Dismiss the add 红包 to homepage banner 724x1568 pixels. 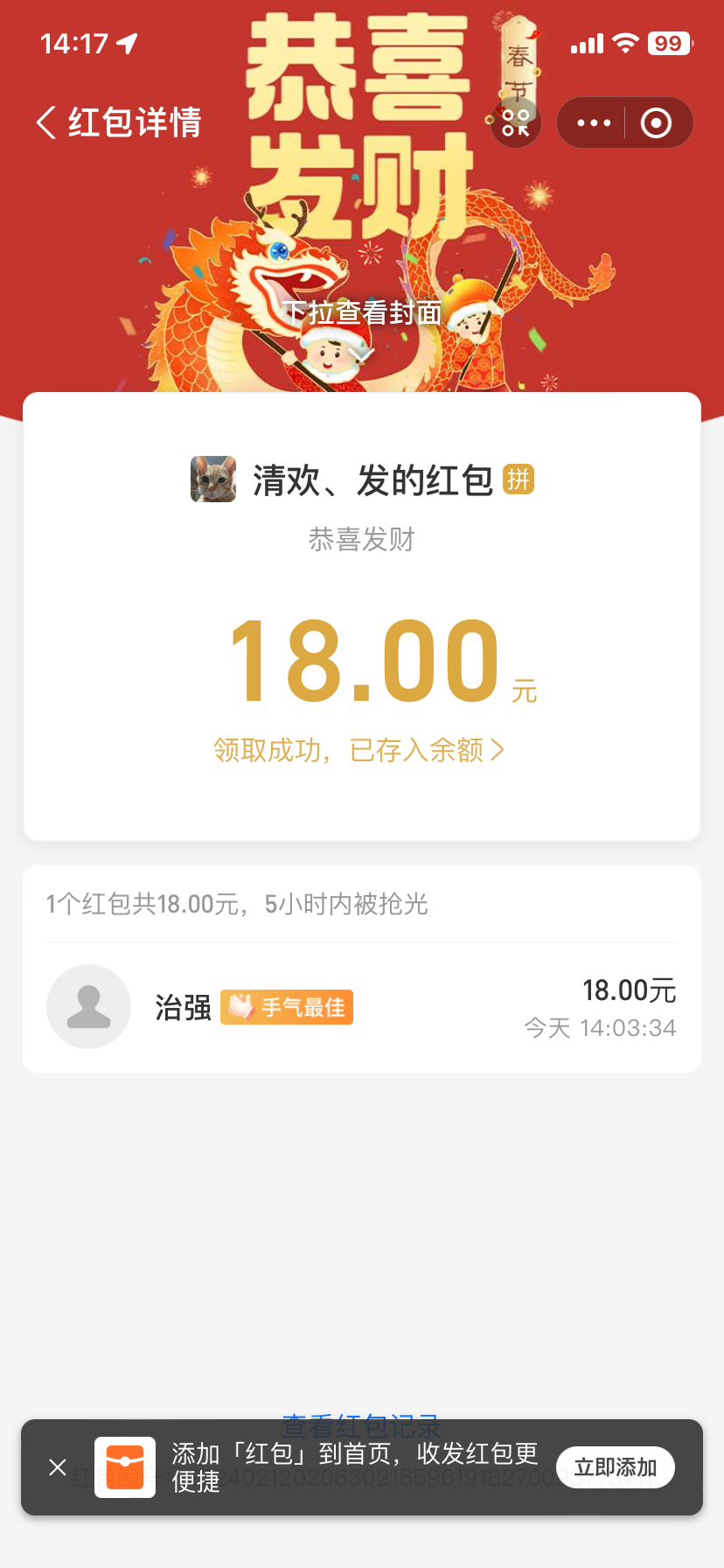click(x=58, y=1467)
